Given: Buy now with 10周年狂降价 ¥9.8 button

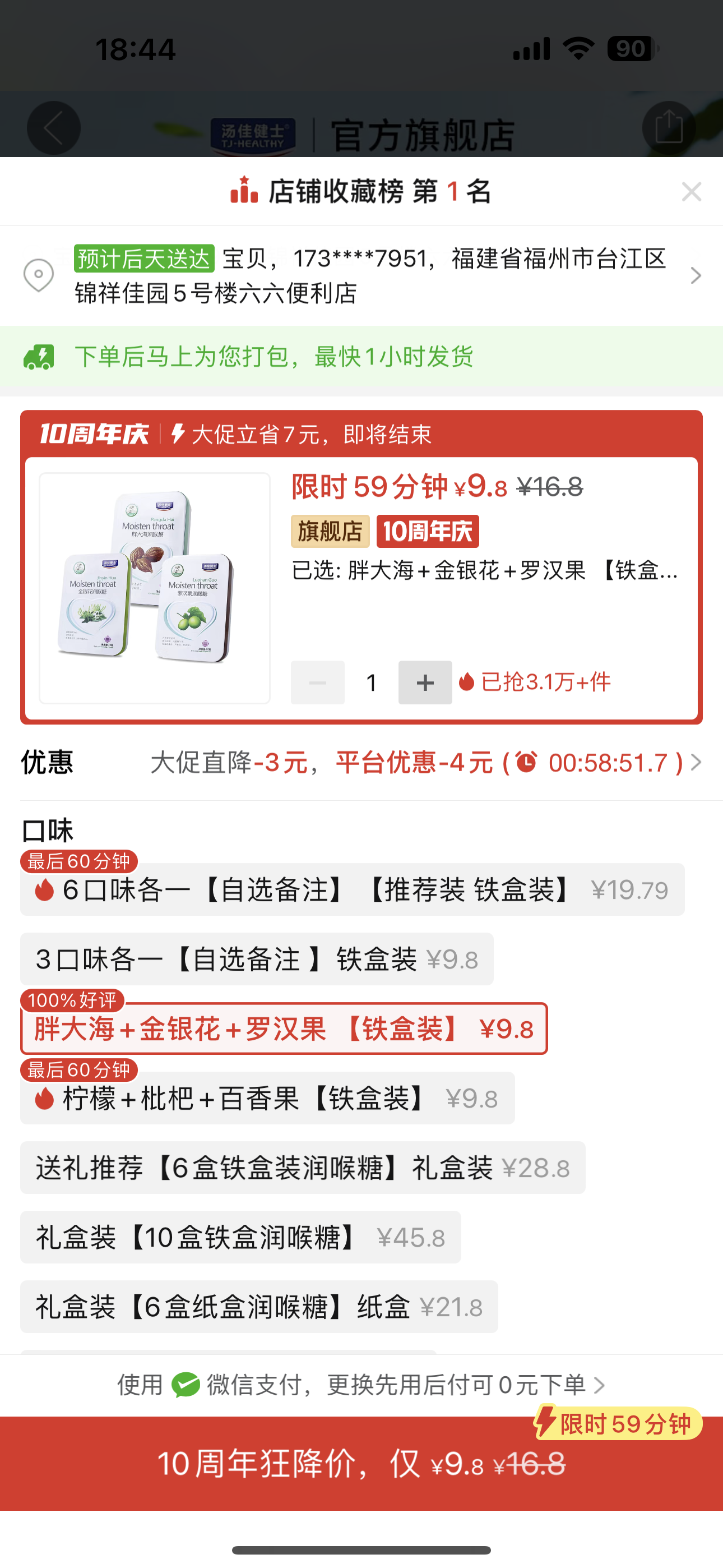Looking at the screenshot, I should [361, 1463].
